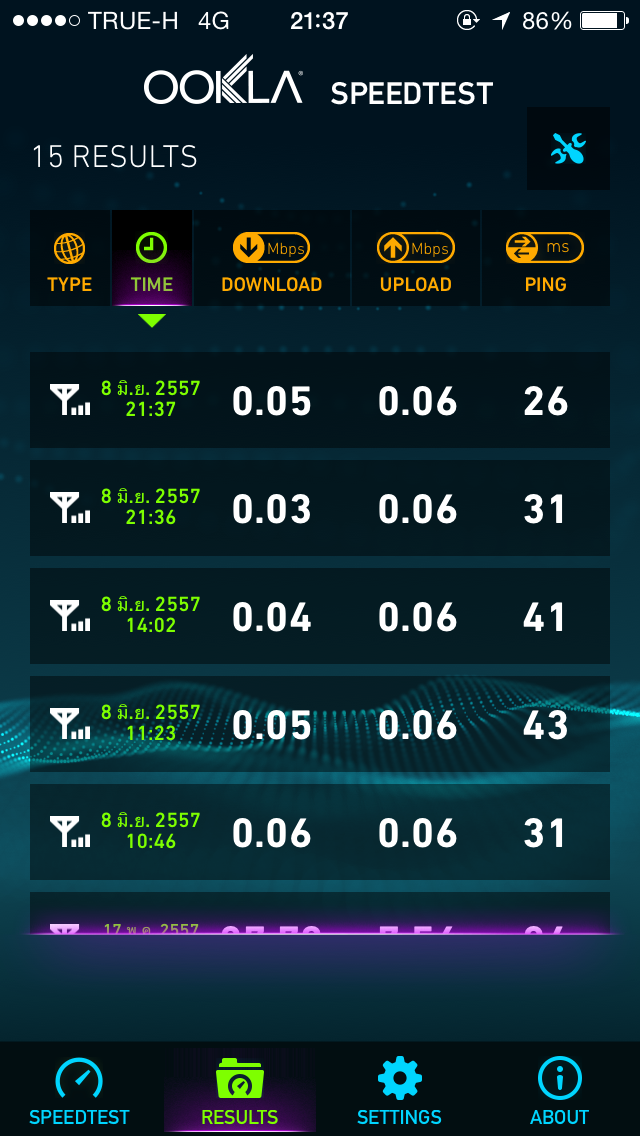The image size is (640, 1136).
Task: Sort results by Upload speed
Action: (x=416, y=258)
